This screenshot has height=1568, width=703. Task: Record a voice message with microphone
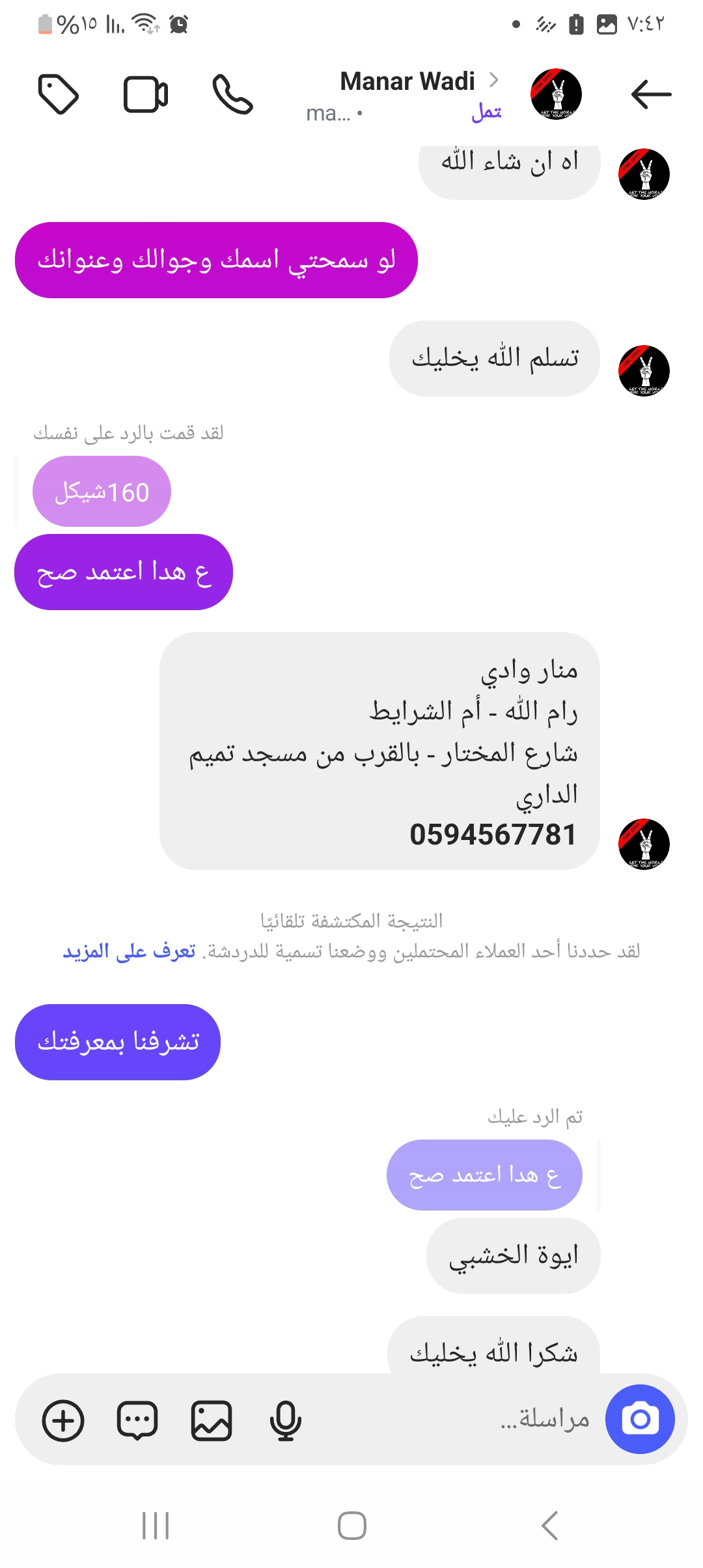click(285, 1420)
